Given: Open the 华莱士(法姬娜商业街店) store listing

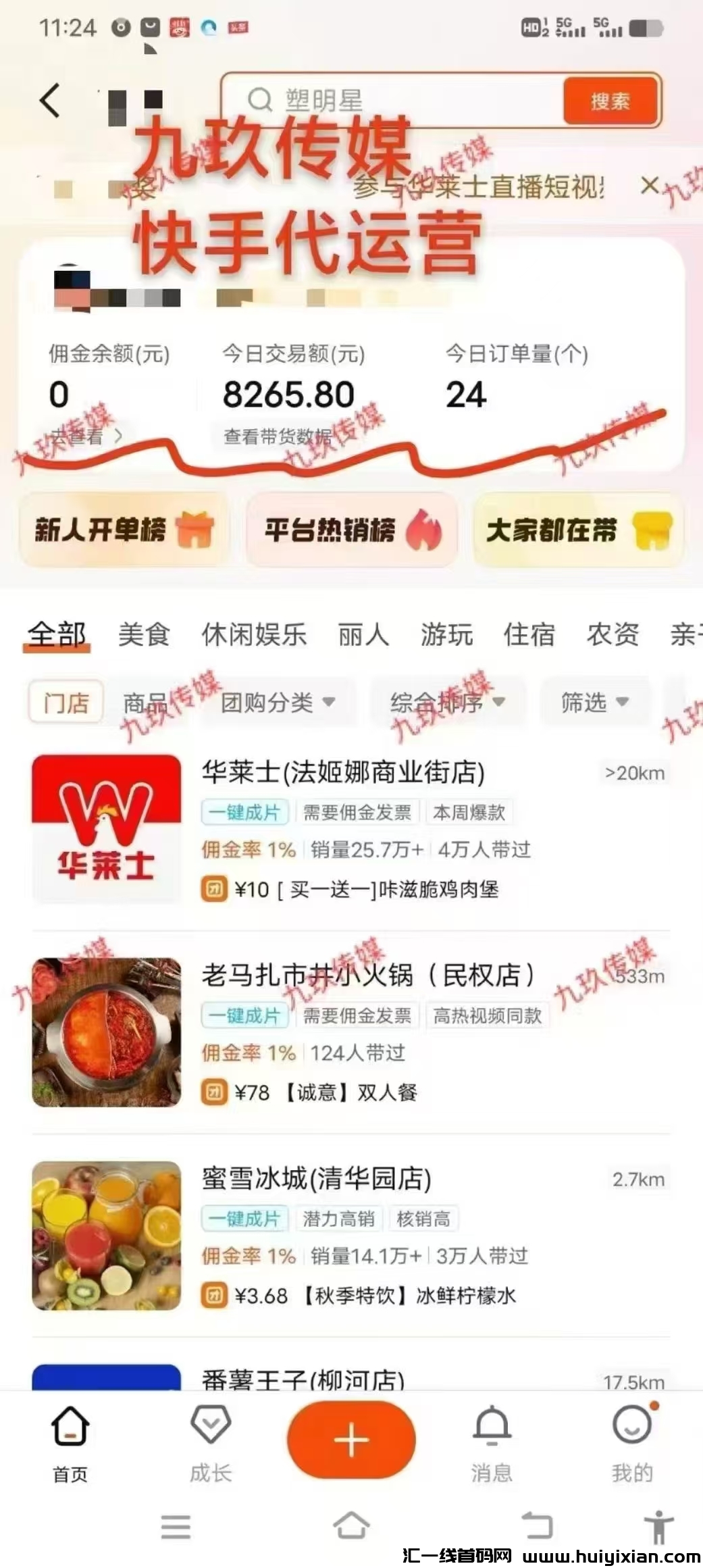Looking at the screenshot, I should click(x=343, y=772).
